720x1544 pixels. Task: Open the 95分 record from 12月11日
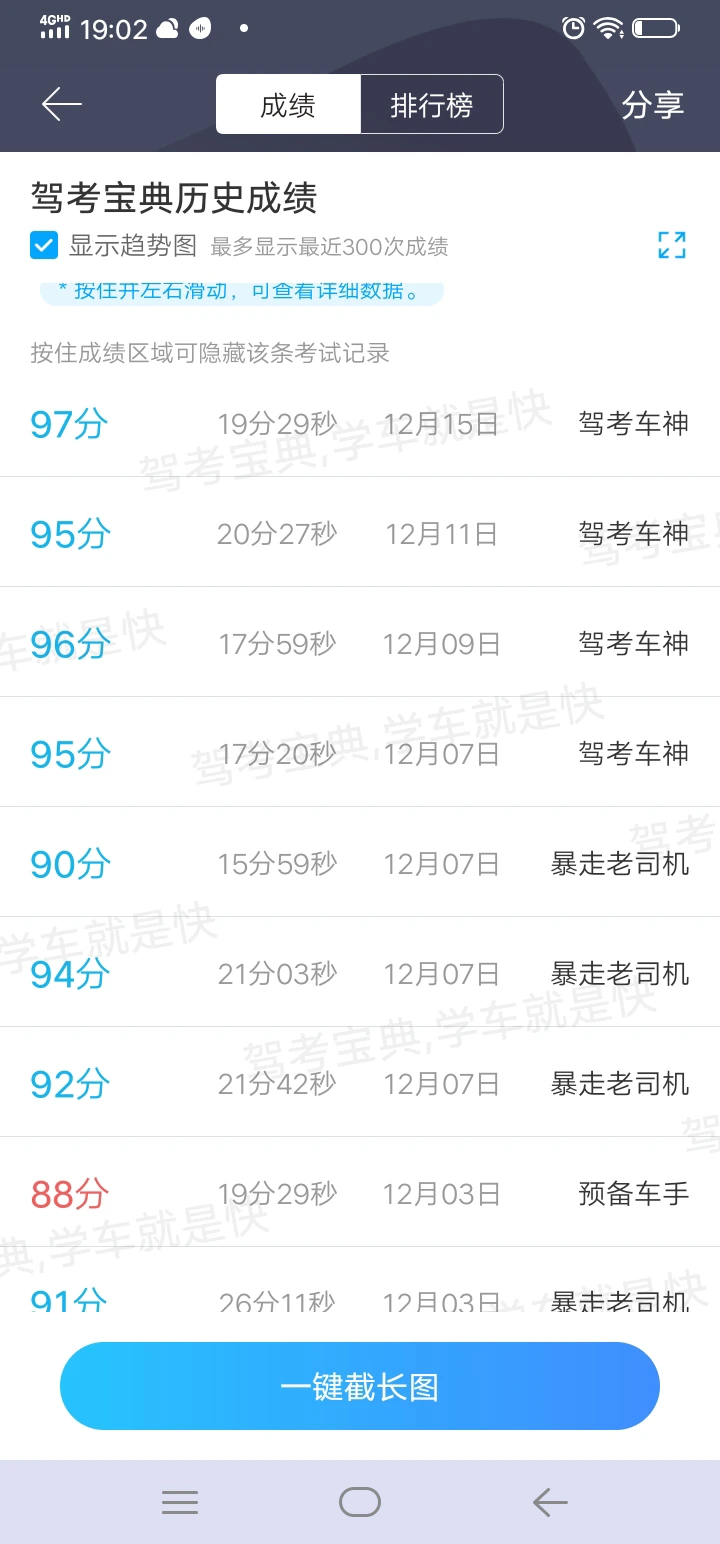coord(360,532)
